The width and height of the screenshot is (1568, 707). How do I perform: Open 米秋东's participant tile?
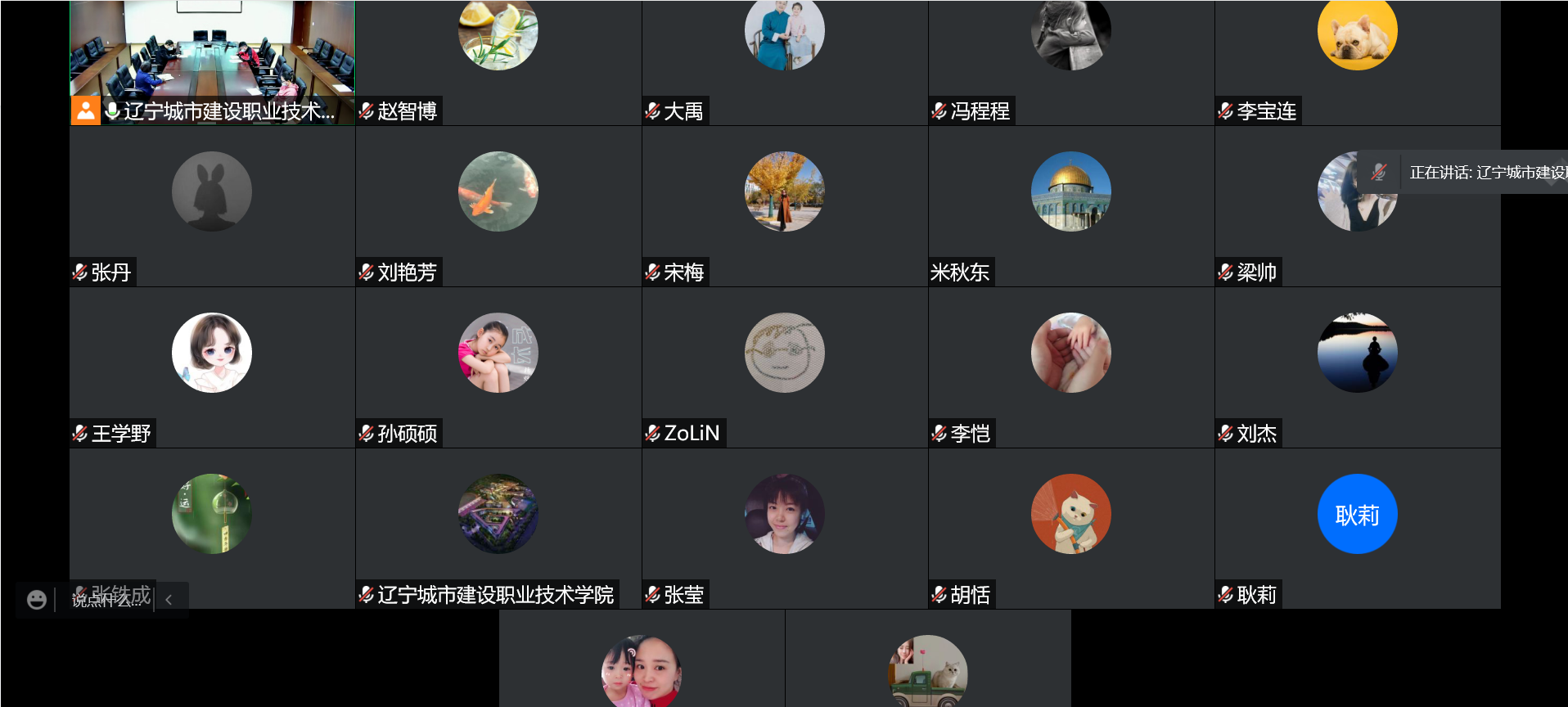tap(1071, 205)
